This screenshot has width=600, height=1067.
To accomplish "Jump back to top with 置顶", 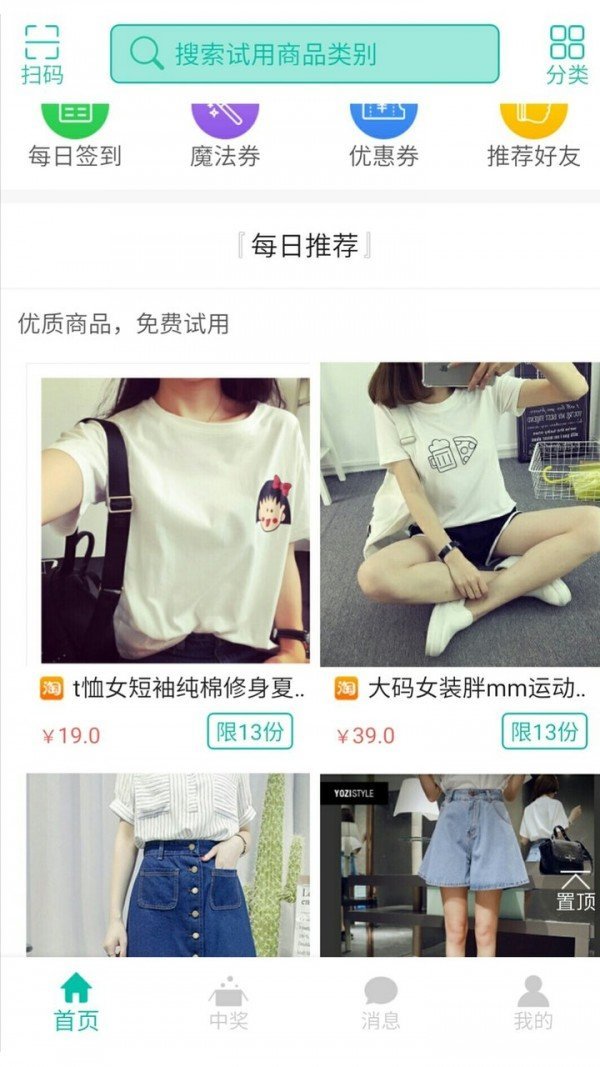I will pos(575,888).
